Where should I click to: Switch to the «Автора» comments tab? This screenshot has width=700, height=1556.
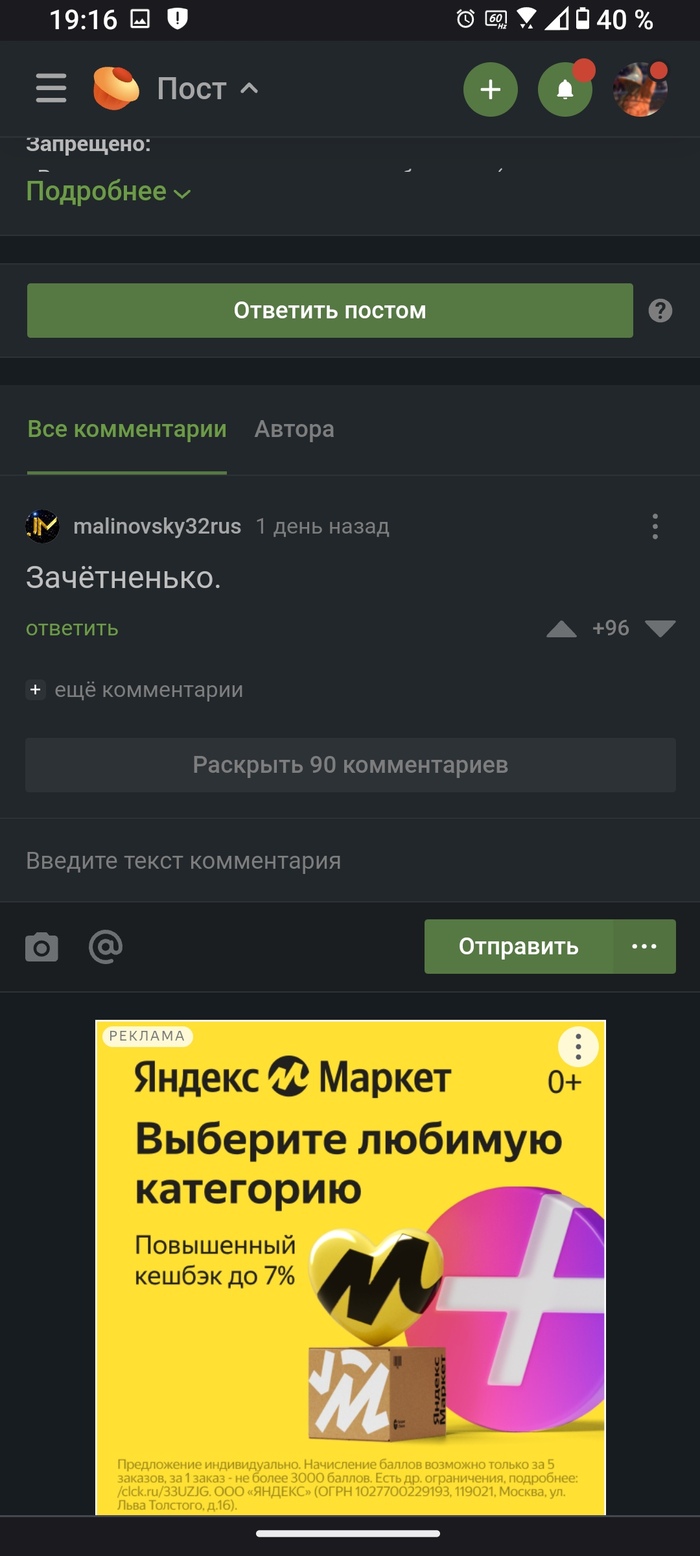click(x=294, y=429)
